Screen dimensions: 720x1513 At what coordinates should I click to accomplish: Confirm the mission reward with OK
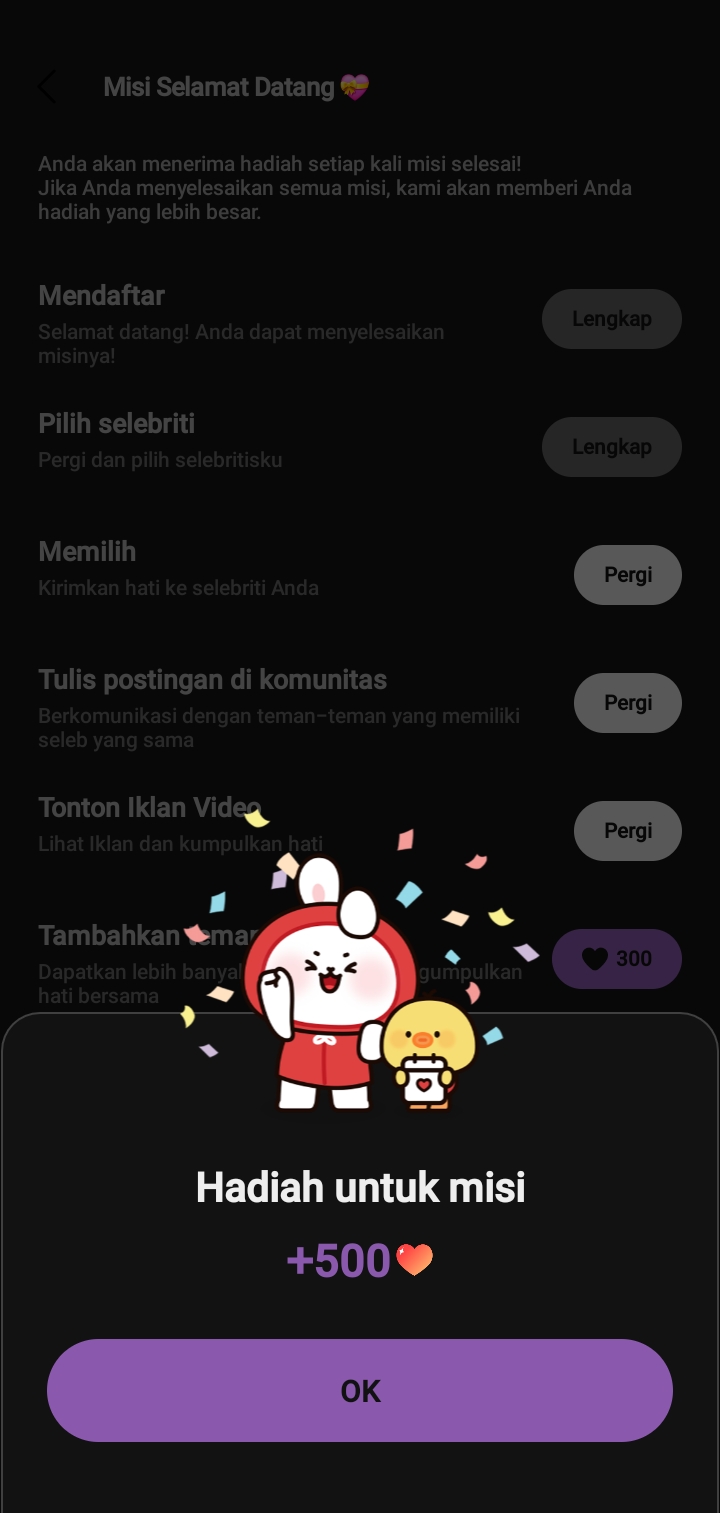(360, 1390)
